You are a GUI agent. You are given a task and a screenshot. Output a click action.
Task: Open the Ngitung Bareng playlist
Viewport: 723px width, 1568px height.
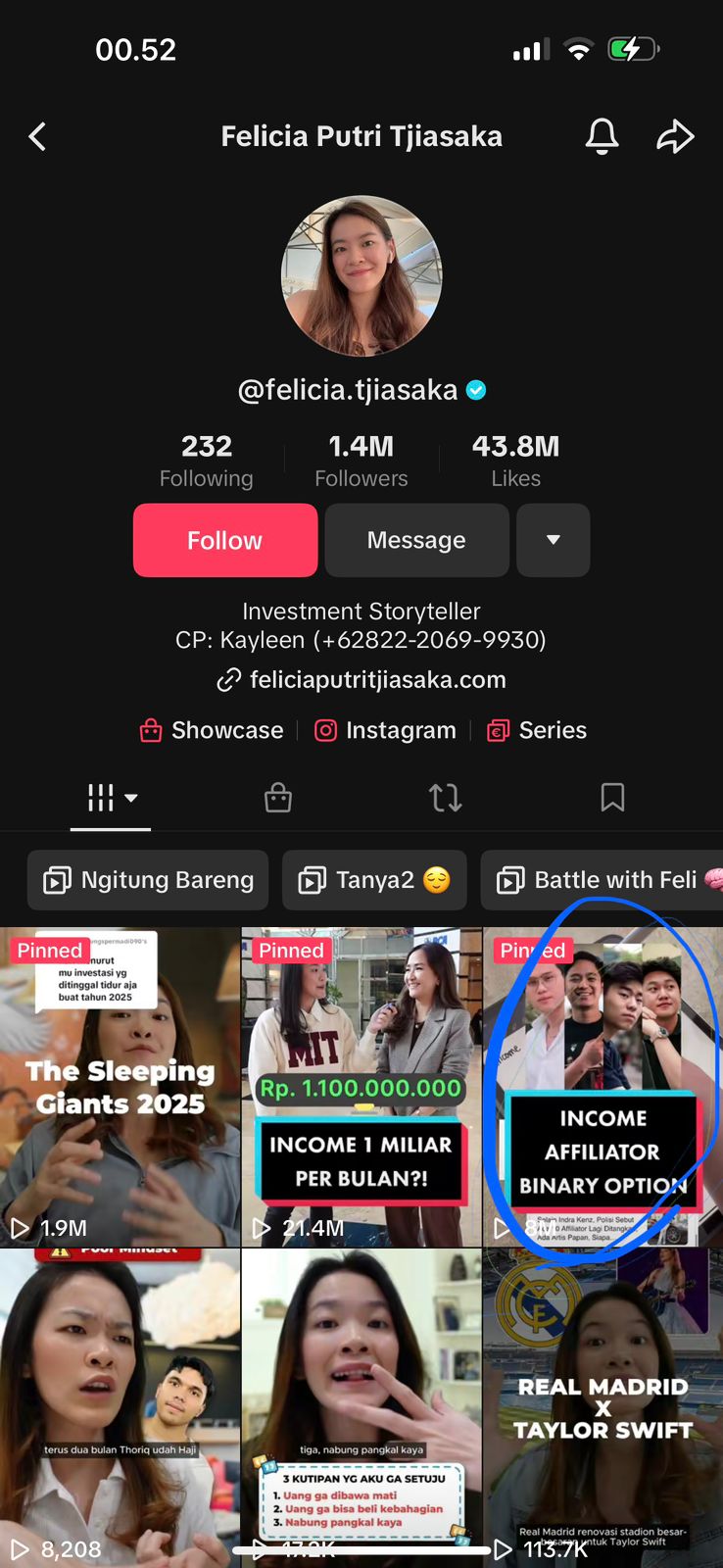[149, 880]
